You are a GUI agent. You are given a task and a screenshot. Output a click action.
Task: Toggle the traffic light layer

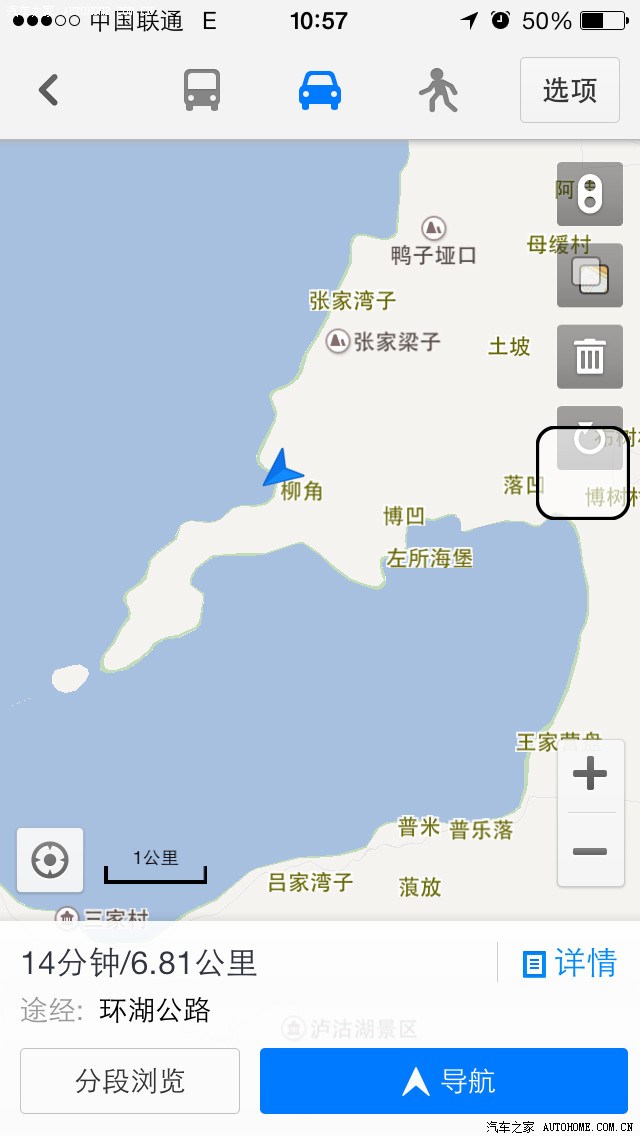590,194
